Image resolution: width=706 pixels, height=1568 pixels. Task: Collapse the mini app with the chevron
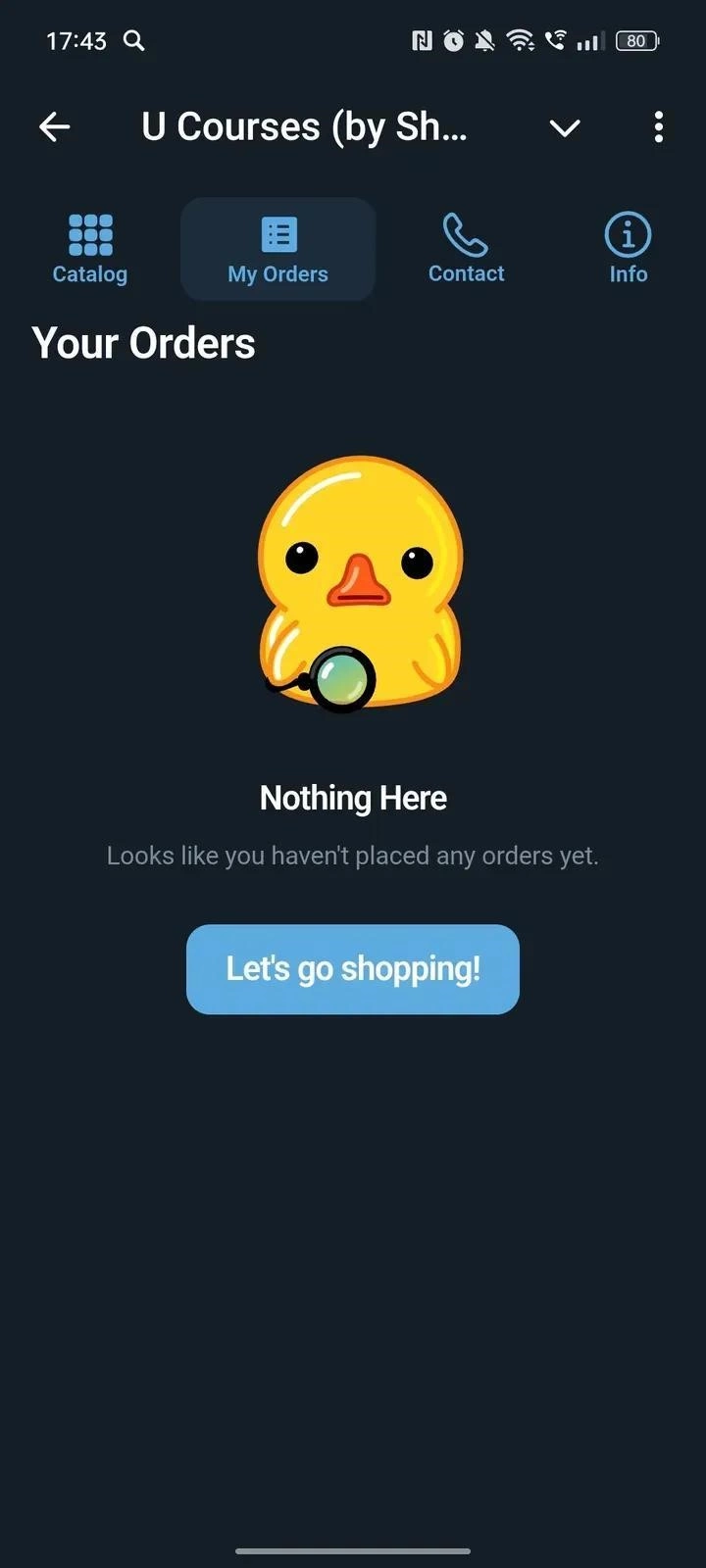pyautogui.click(x=565, y=127)
